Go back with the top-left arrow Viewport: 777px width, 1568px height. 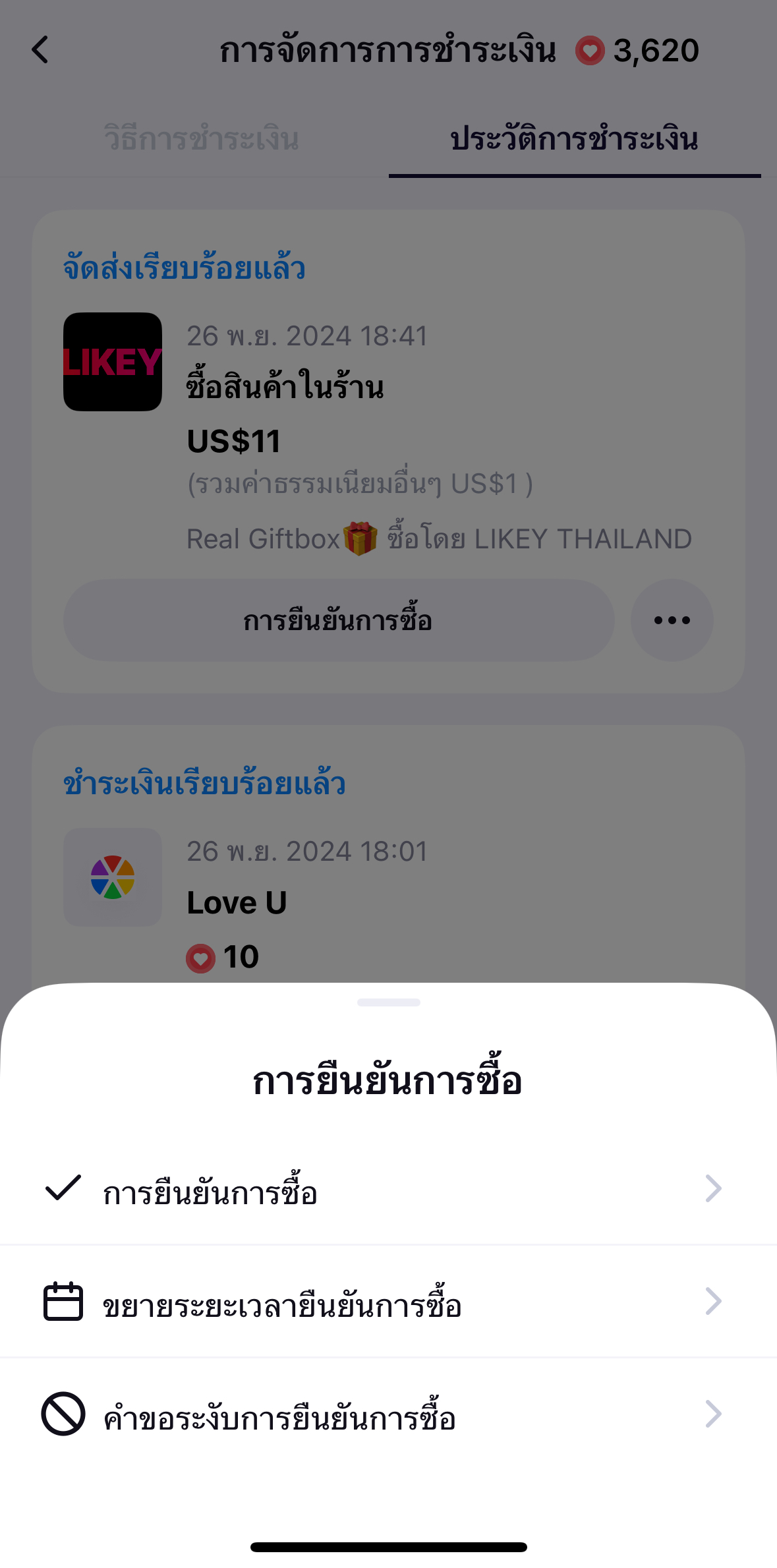pyautogui.click(x=41, y=50)
